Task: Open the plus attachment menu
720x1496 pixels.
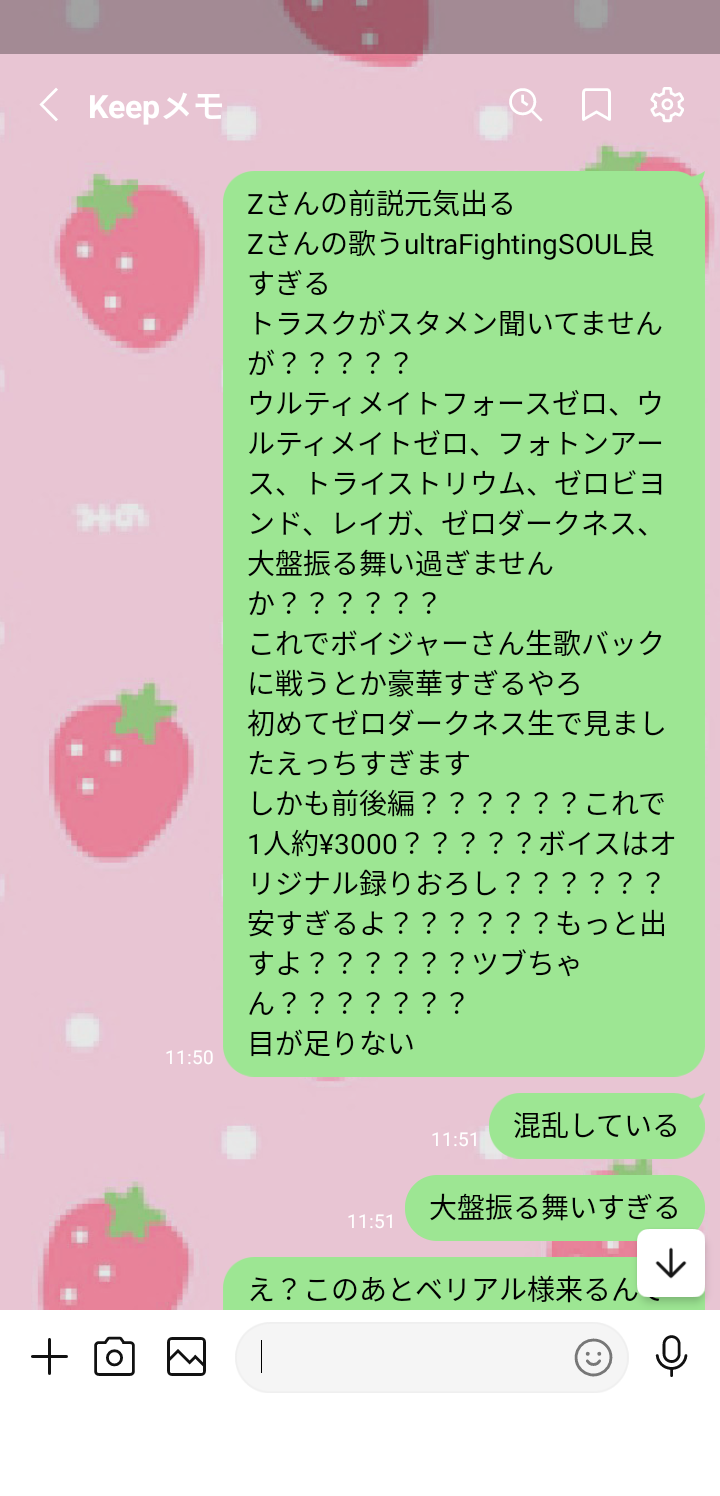Action: click(x=49, y=1357)
